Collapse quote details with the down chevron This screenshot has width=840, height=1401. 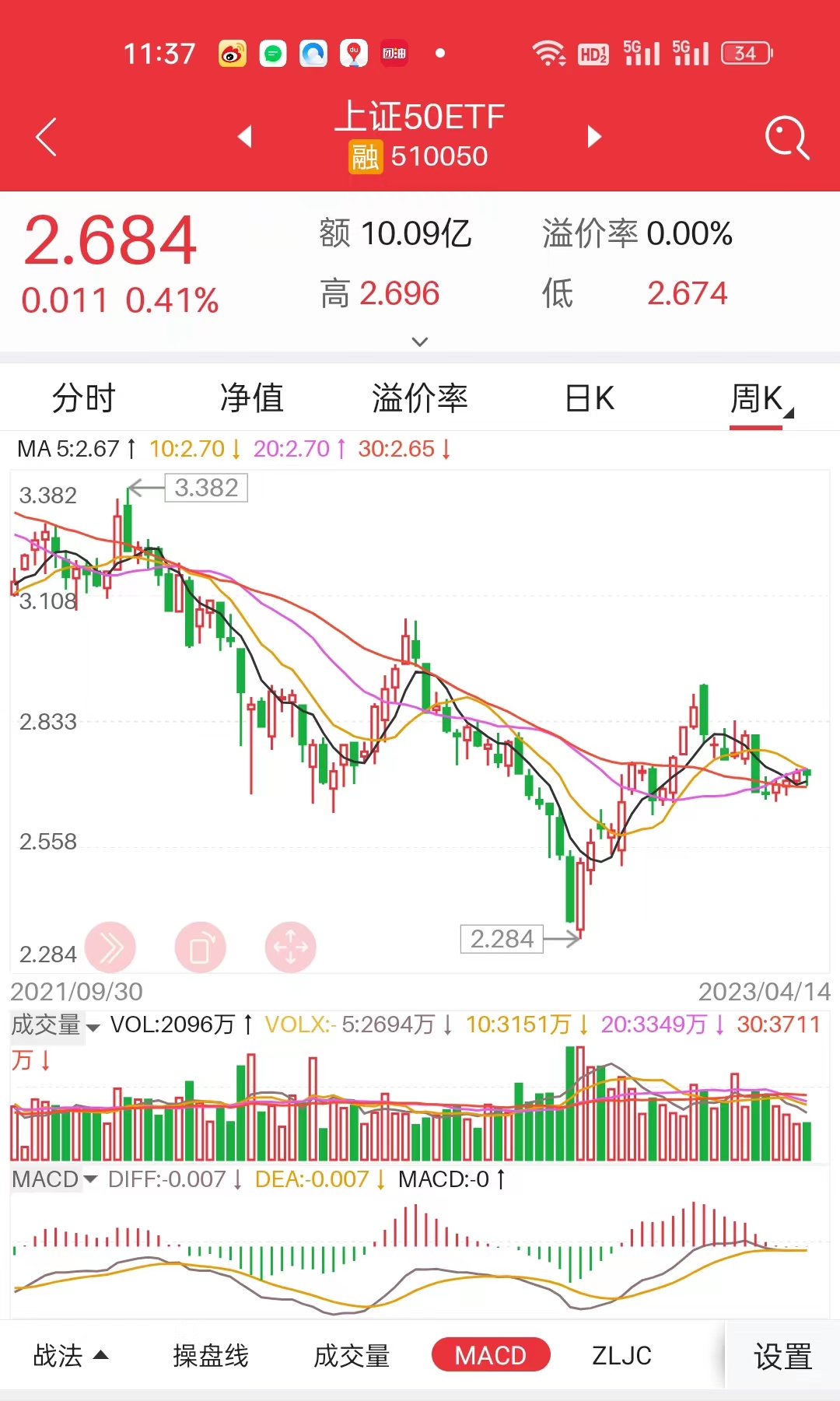[x=420, y=342]
